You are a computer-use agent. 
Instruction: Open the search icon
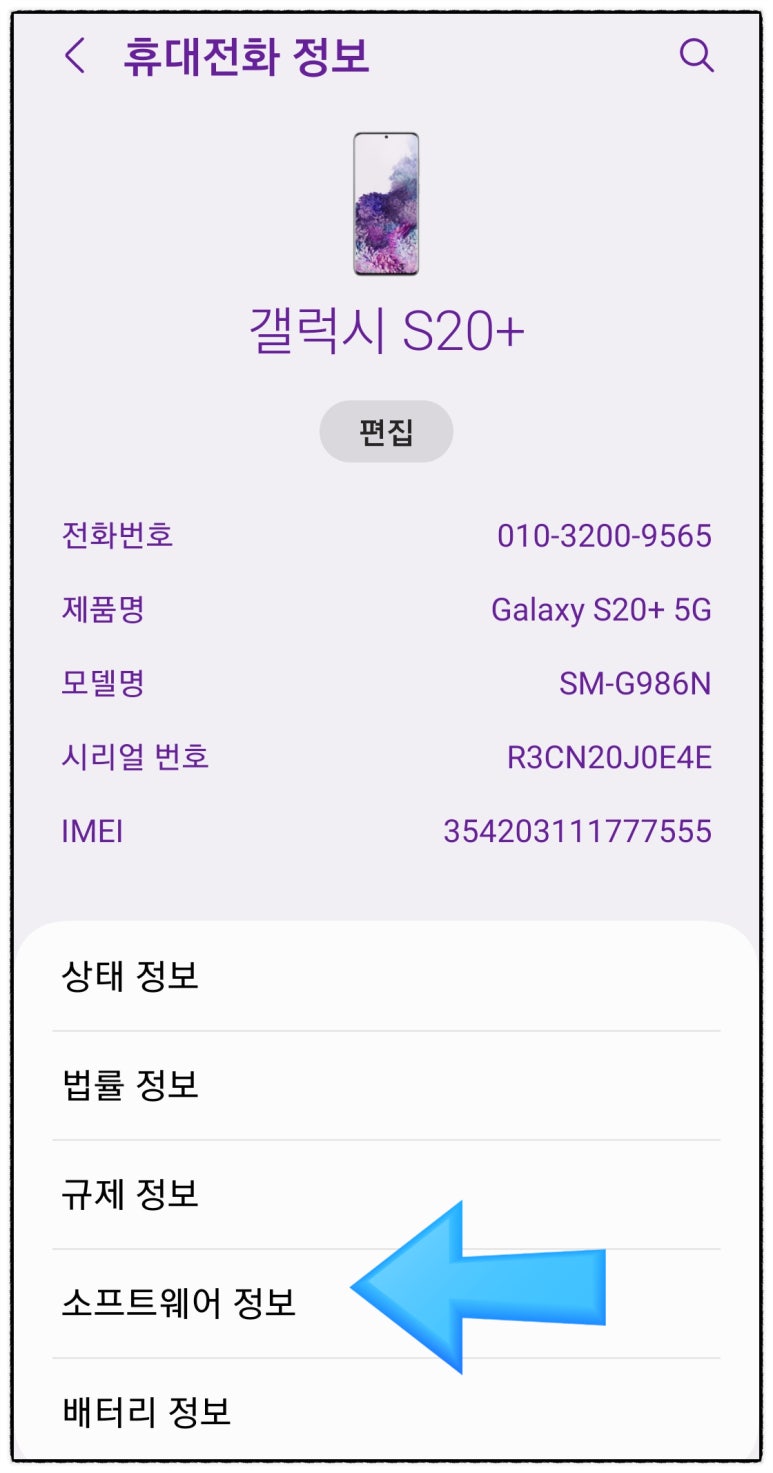pyautogui.click(x=696, y=56)
